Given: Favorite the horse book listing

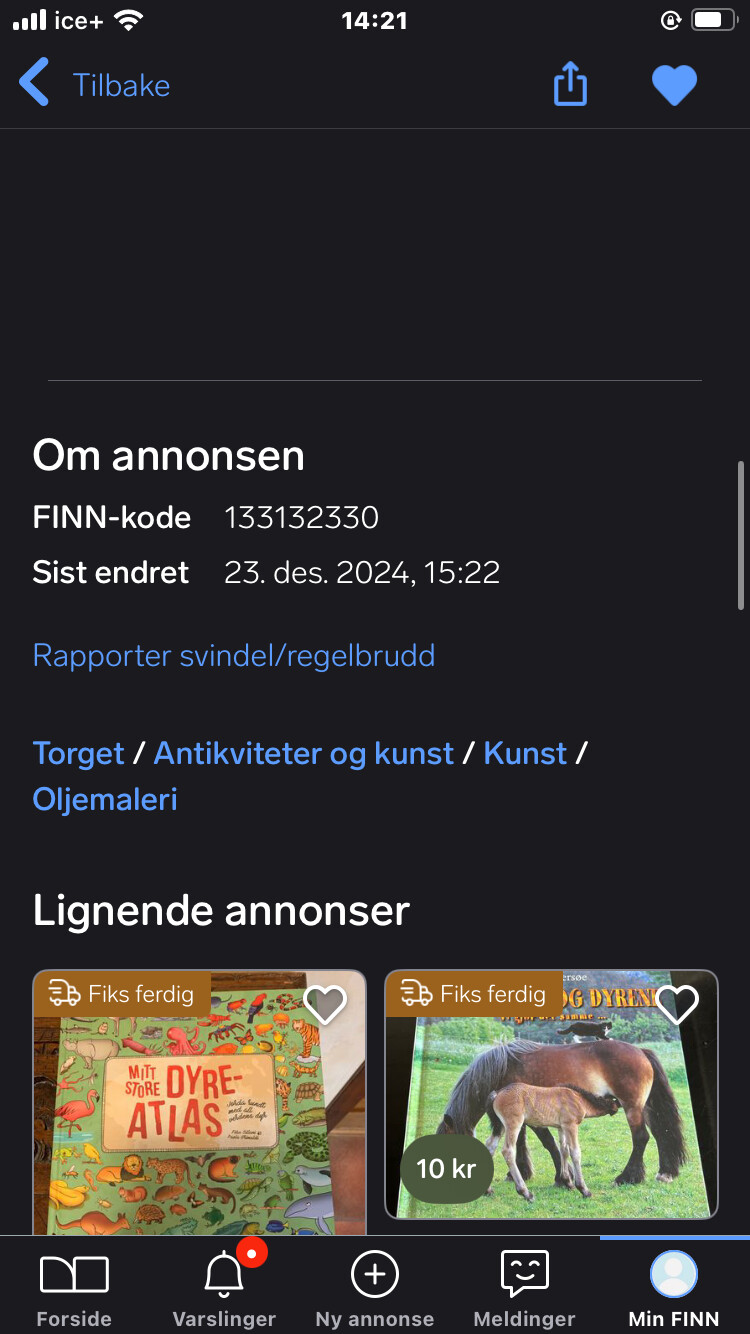Looking at the screenshot, I should (677, 1005).
